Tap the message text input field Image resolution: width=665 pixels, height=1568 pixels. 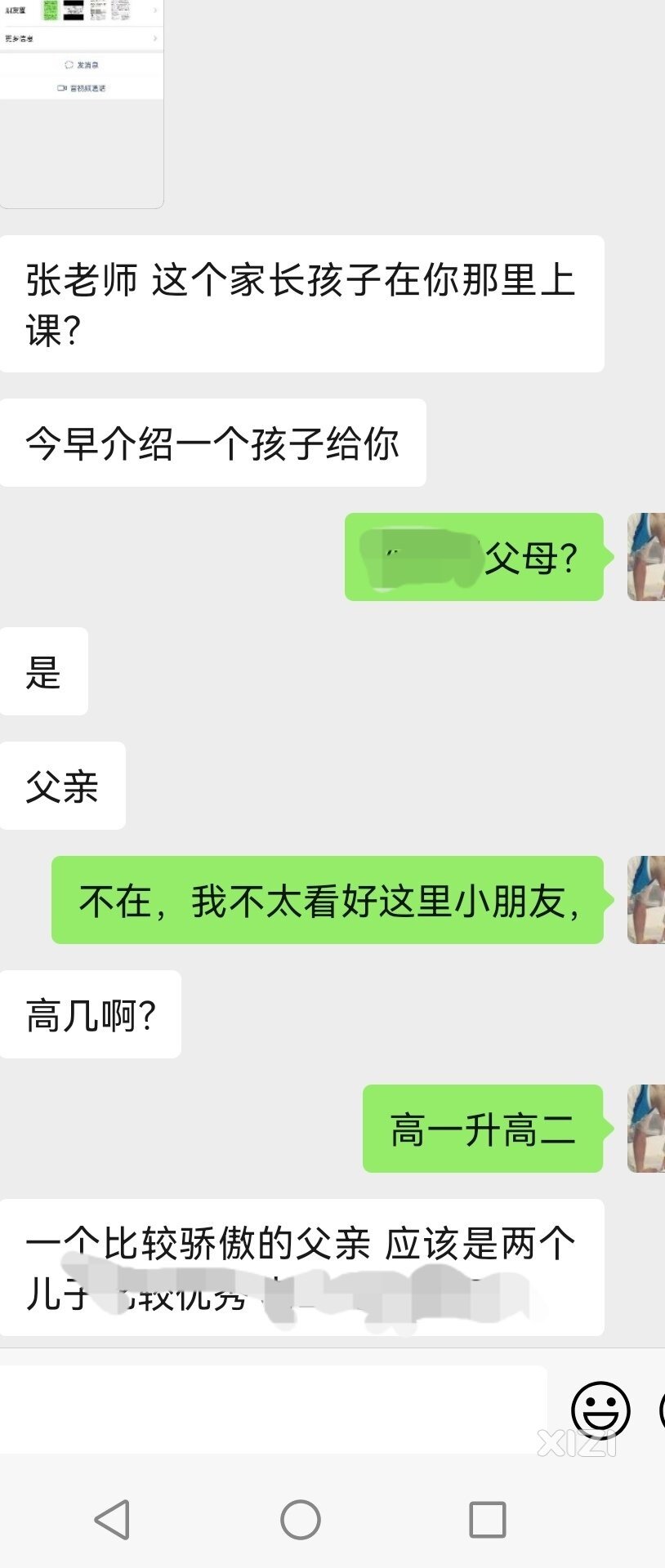(274, 1409)
